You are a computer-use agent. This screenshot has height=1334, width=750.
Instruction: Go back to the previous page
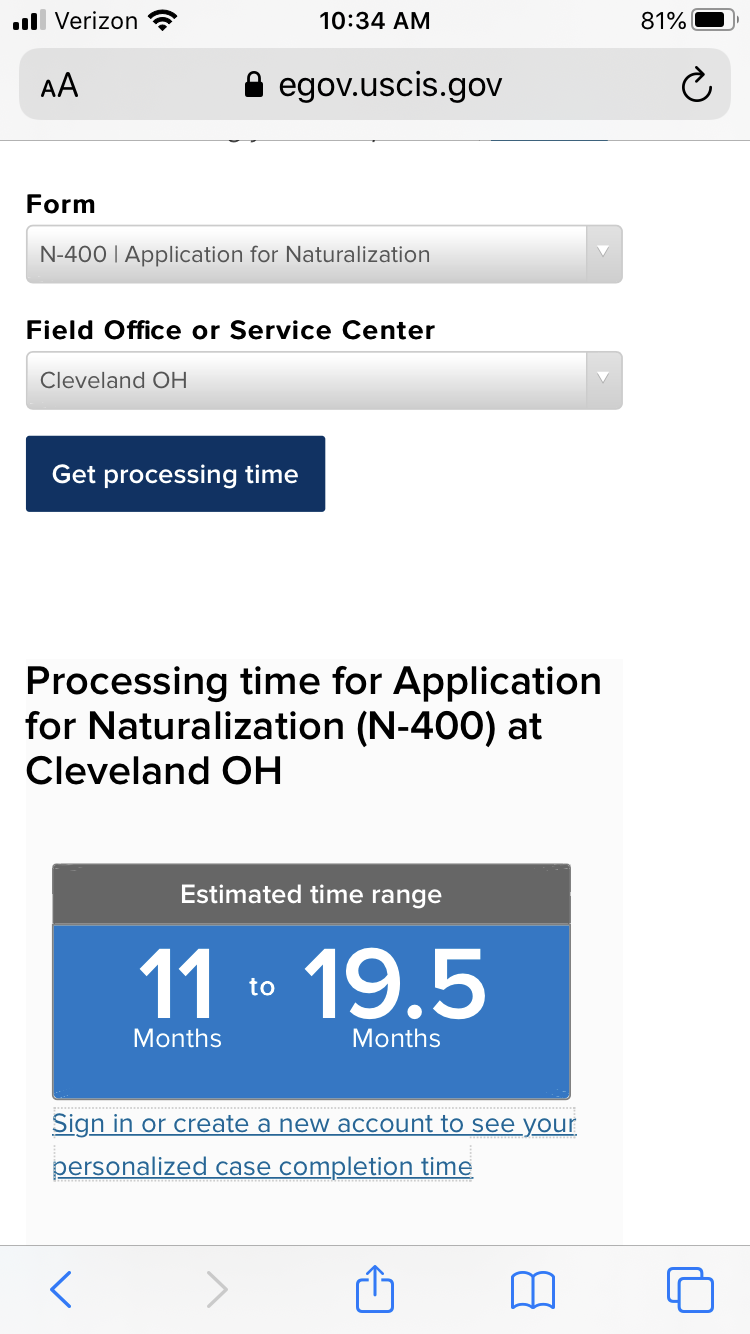[61, 1290]
